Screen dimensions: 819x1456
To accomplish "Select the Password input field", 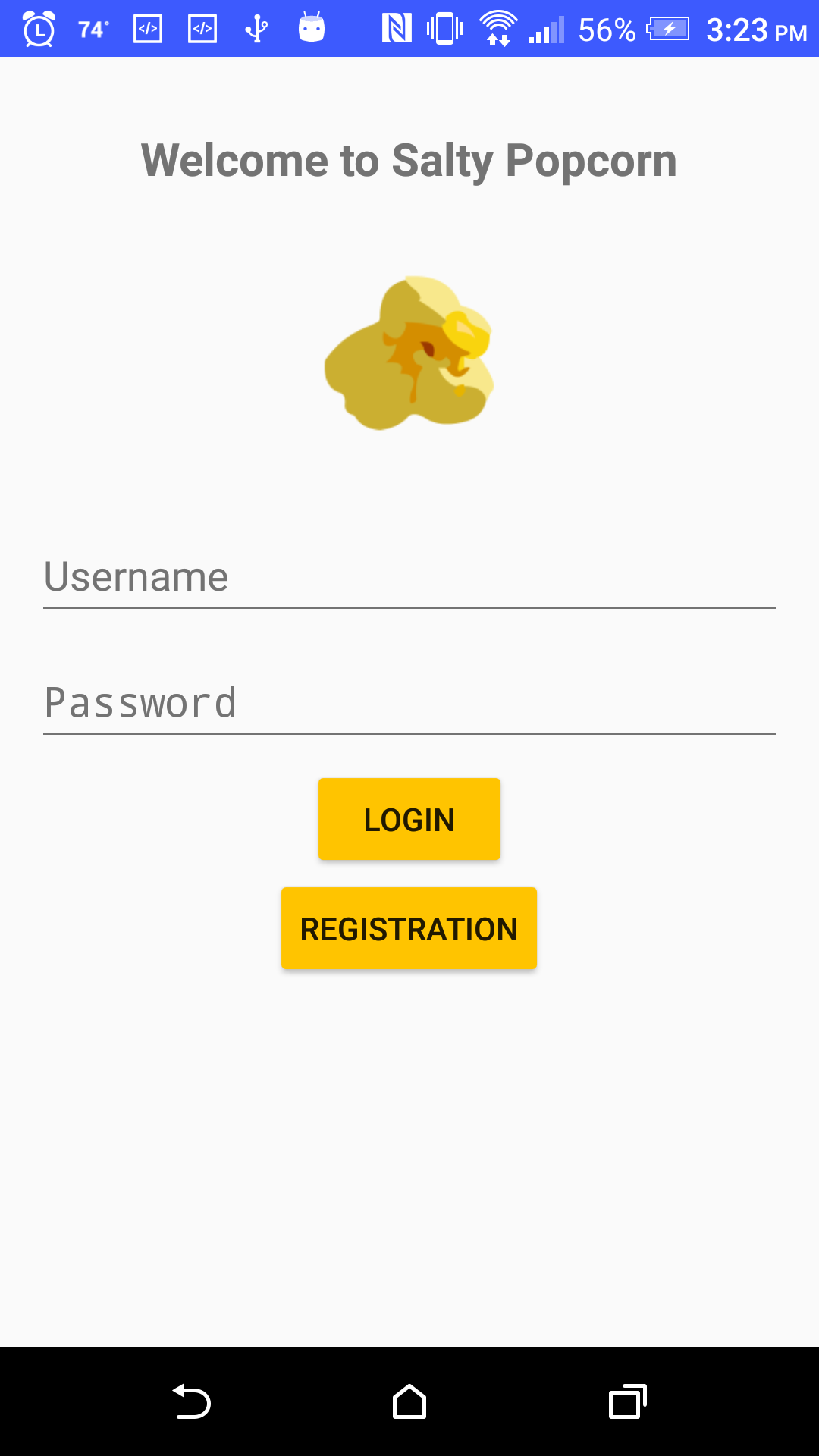I will click(x=409, y=704).
